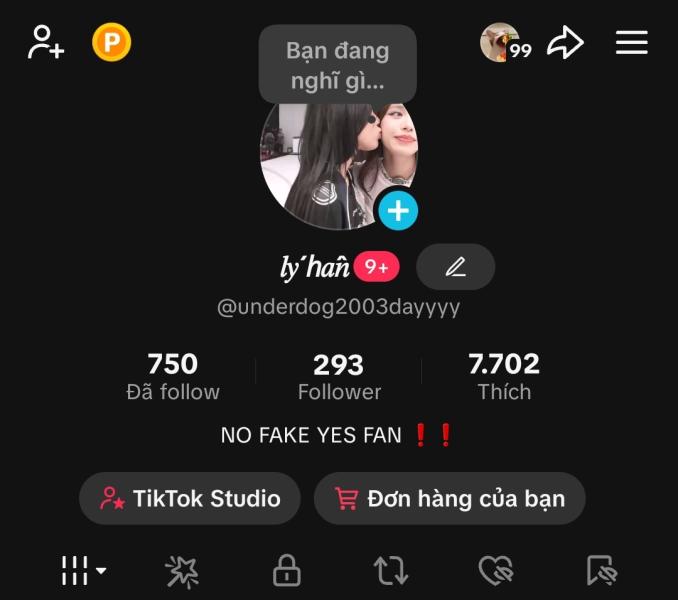The image size is (678, 600).
Task: Share this profile
Action: [565, 42]
